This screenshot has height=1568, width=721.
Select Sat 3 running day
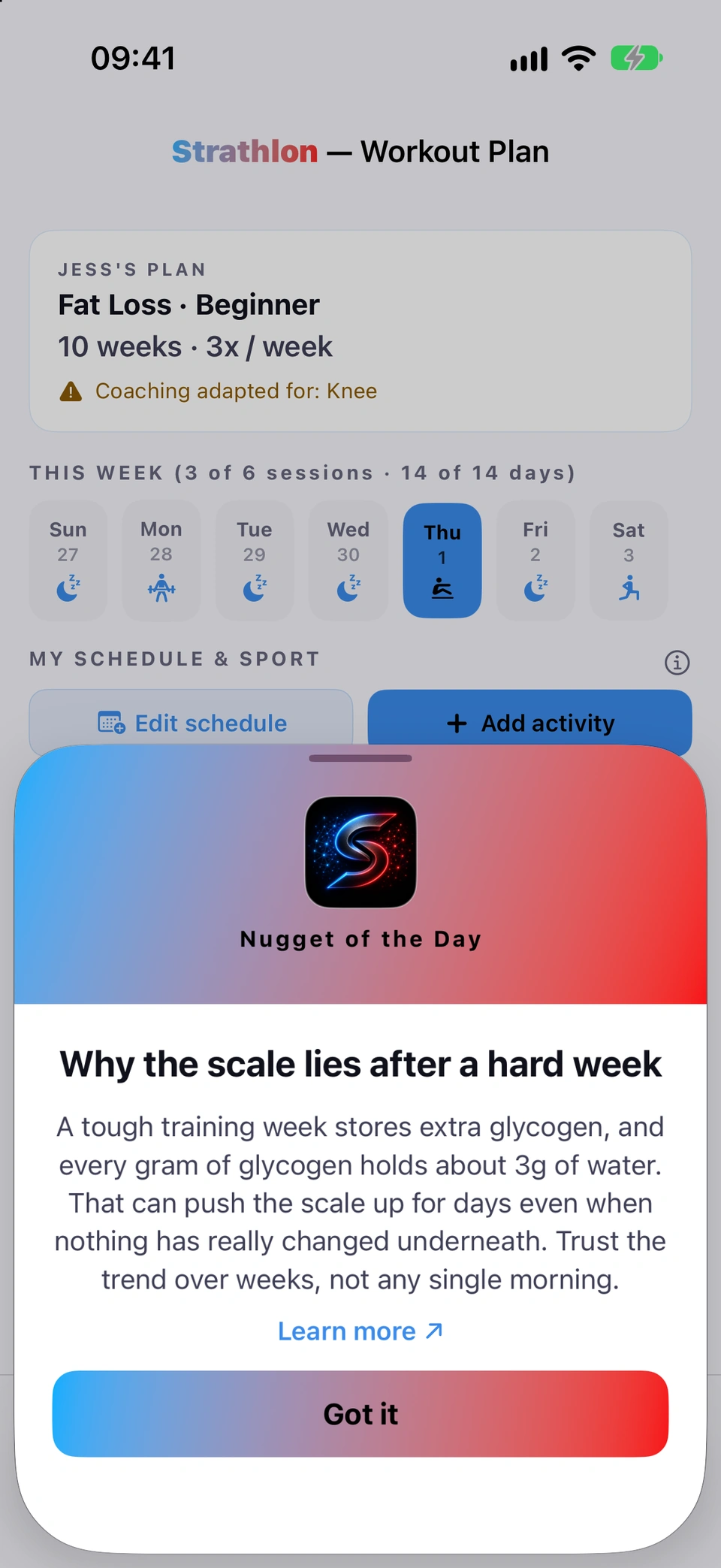[x=629, y=560]
